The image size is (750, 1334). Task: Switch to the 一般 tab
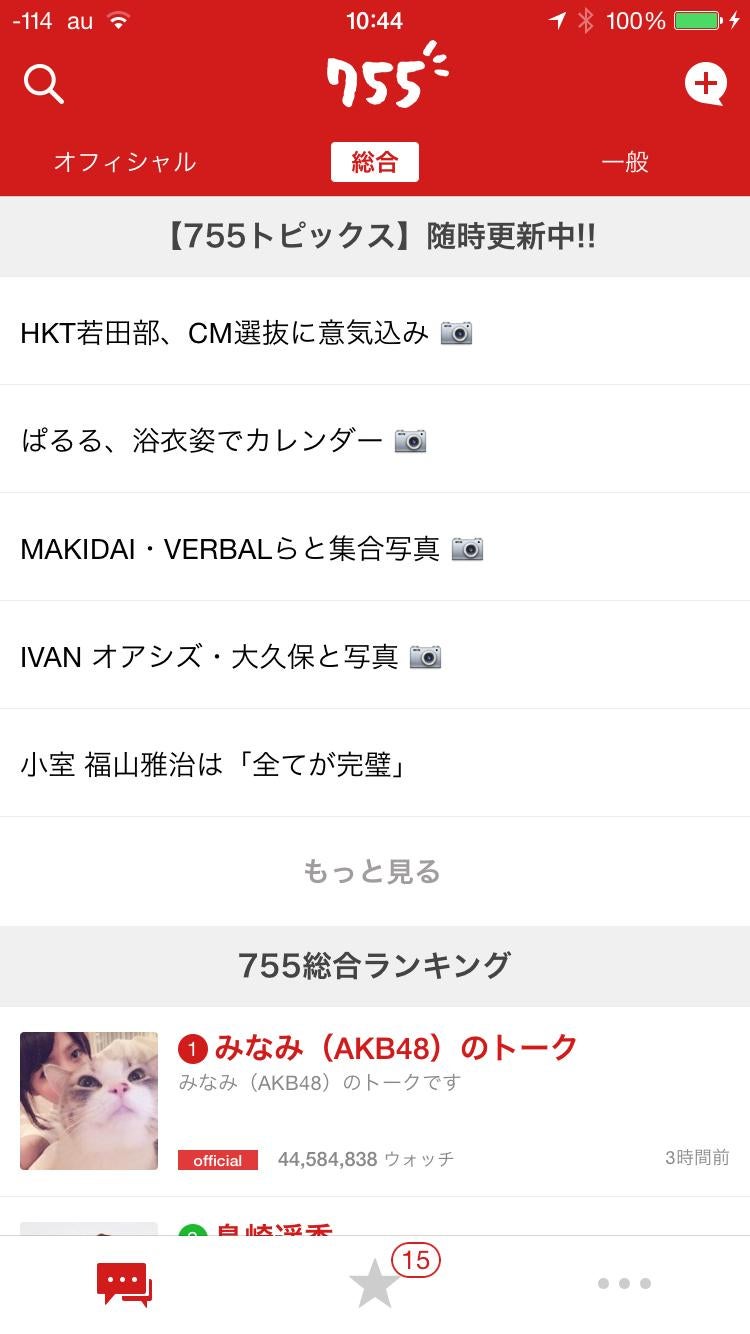[625, 162]
